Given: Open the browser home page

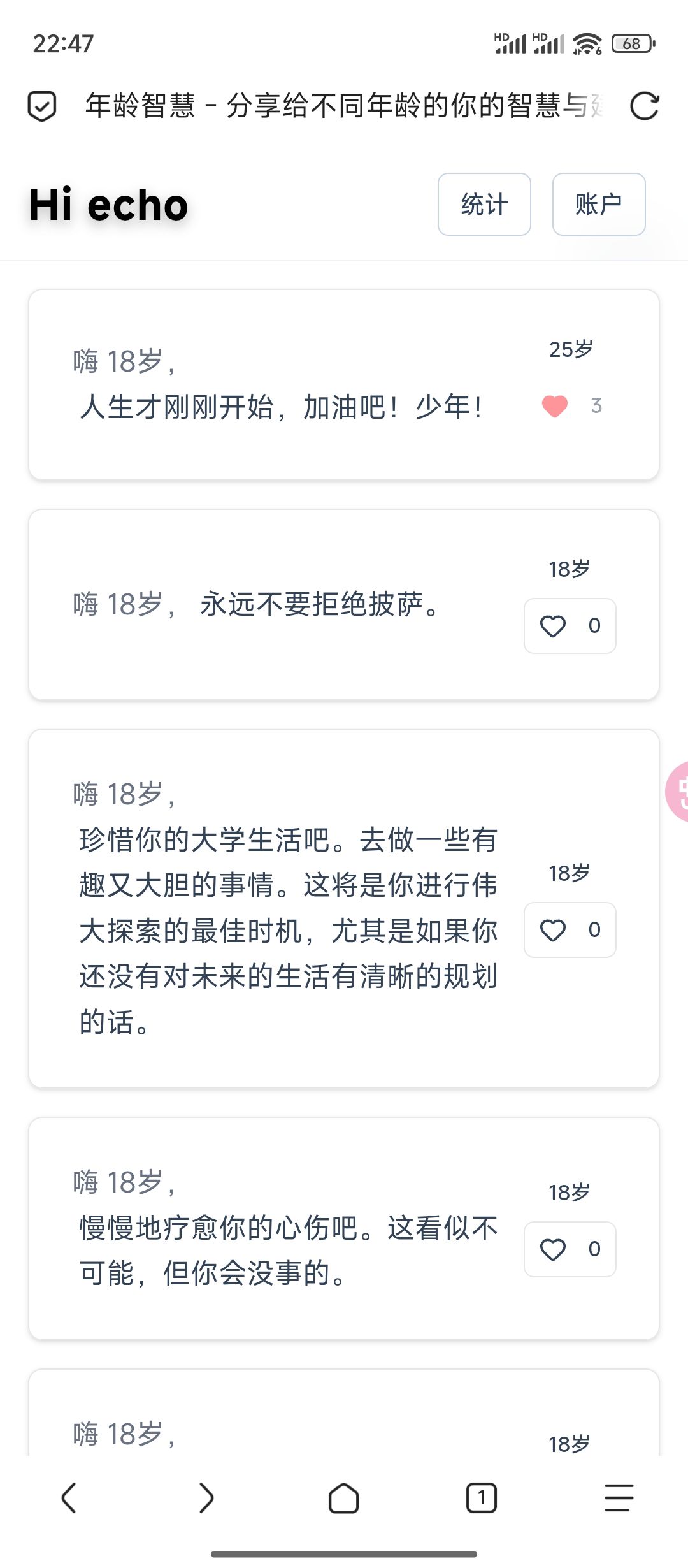Looking at the screenshot, I should coord(344,1497).
